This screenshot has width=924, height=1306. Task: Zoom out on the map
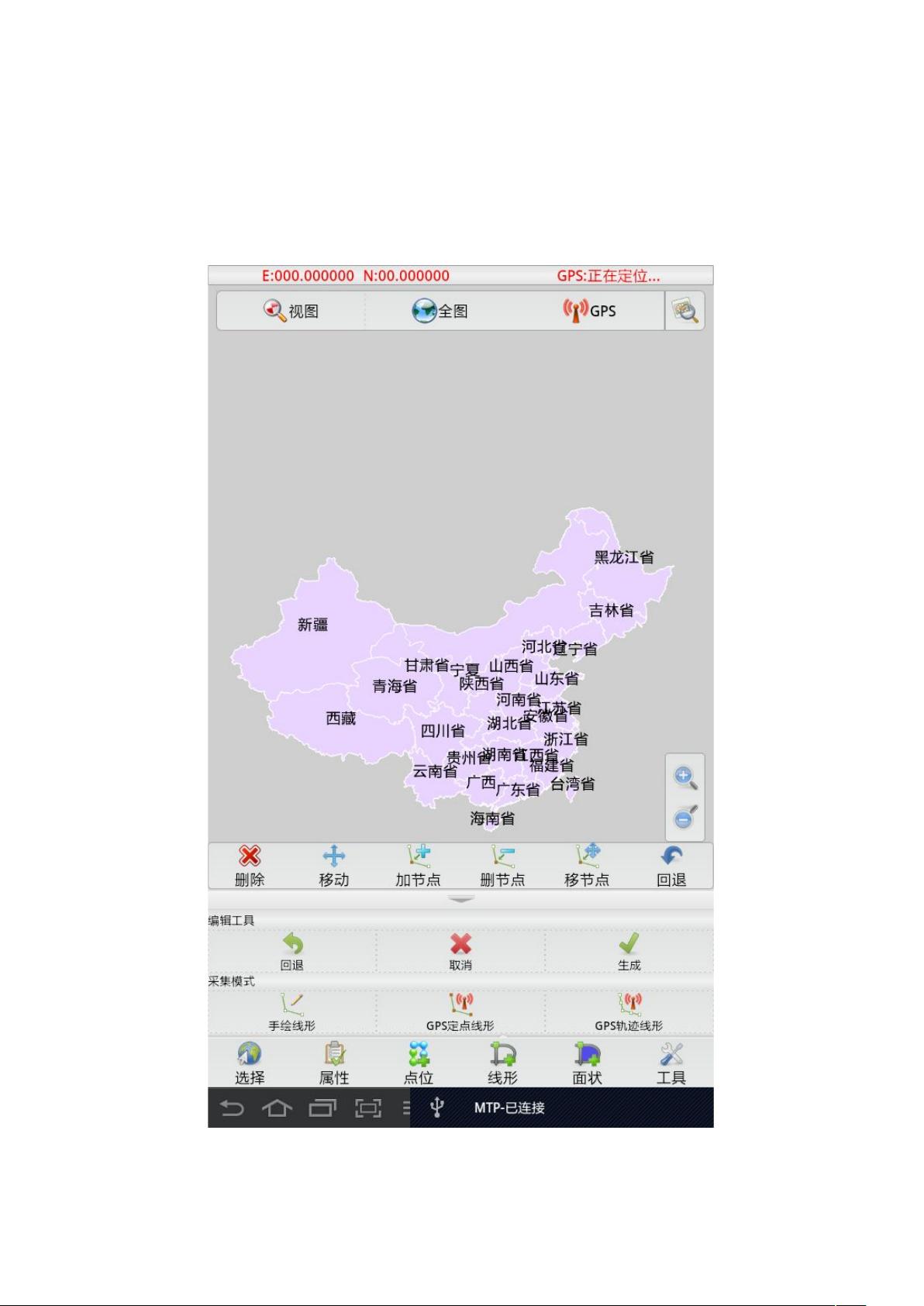[x=685, y=818]
